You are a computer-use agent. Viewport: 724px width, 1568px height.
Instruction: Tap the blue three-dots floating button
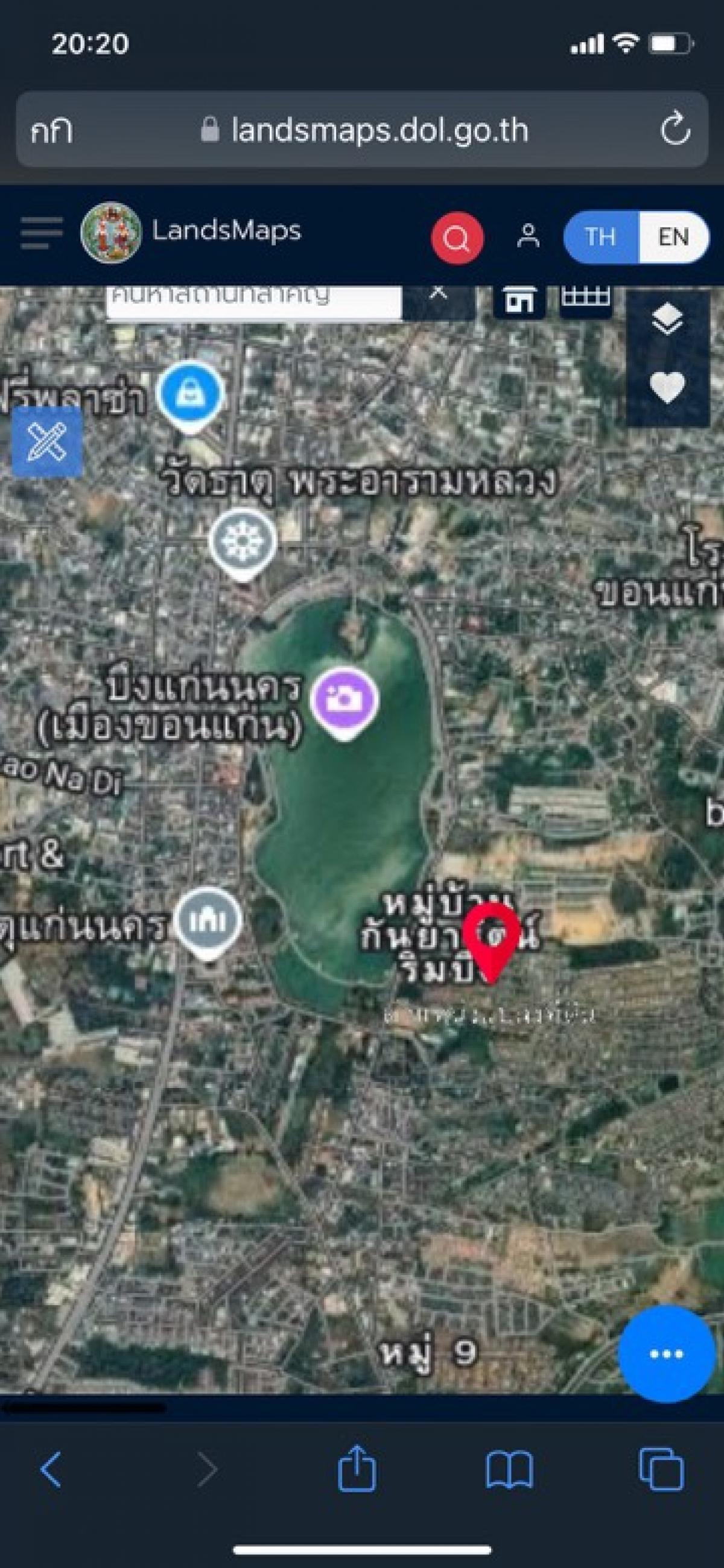pos(666,1354)
